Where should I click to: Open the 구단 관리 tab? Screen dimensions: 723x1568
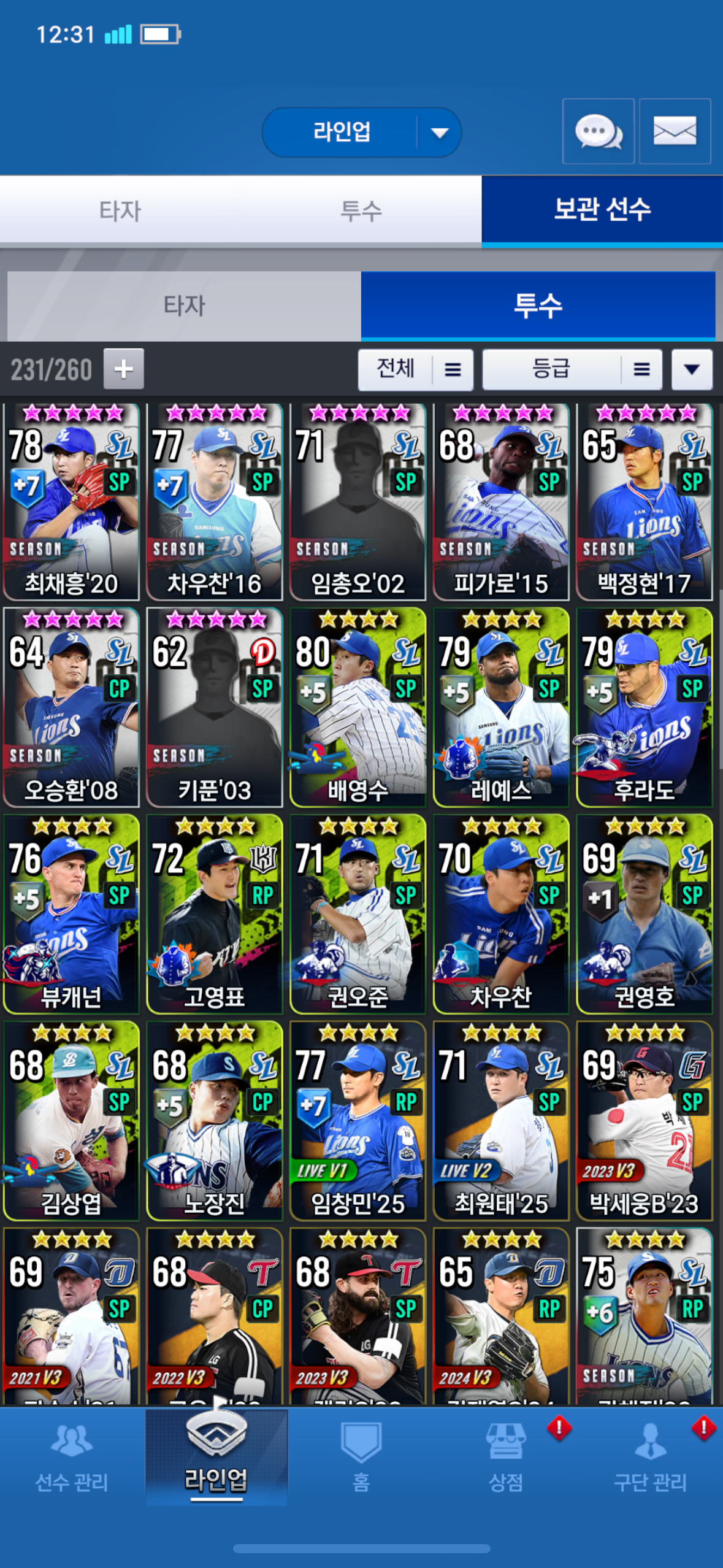650,1458
